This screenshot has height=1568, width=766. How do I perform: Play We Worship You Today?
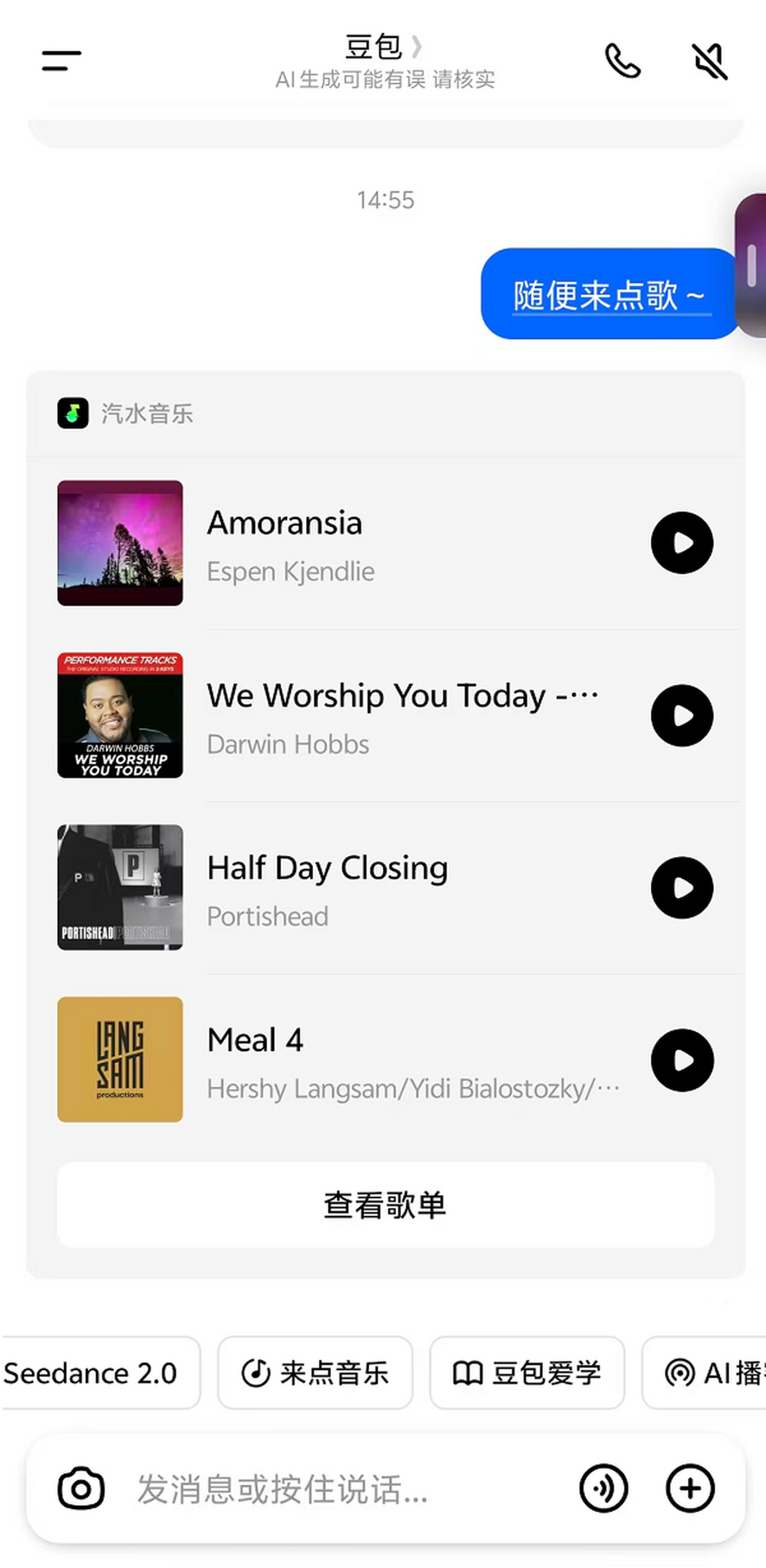(682, 715)
